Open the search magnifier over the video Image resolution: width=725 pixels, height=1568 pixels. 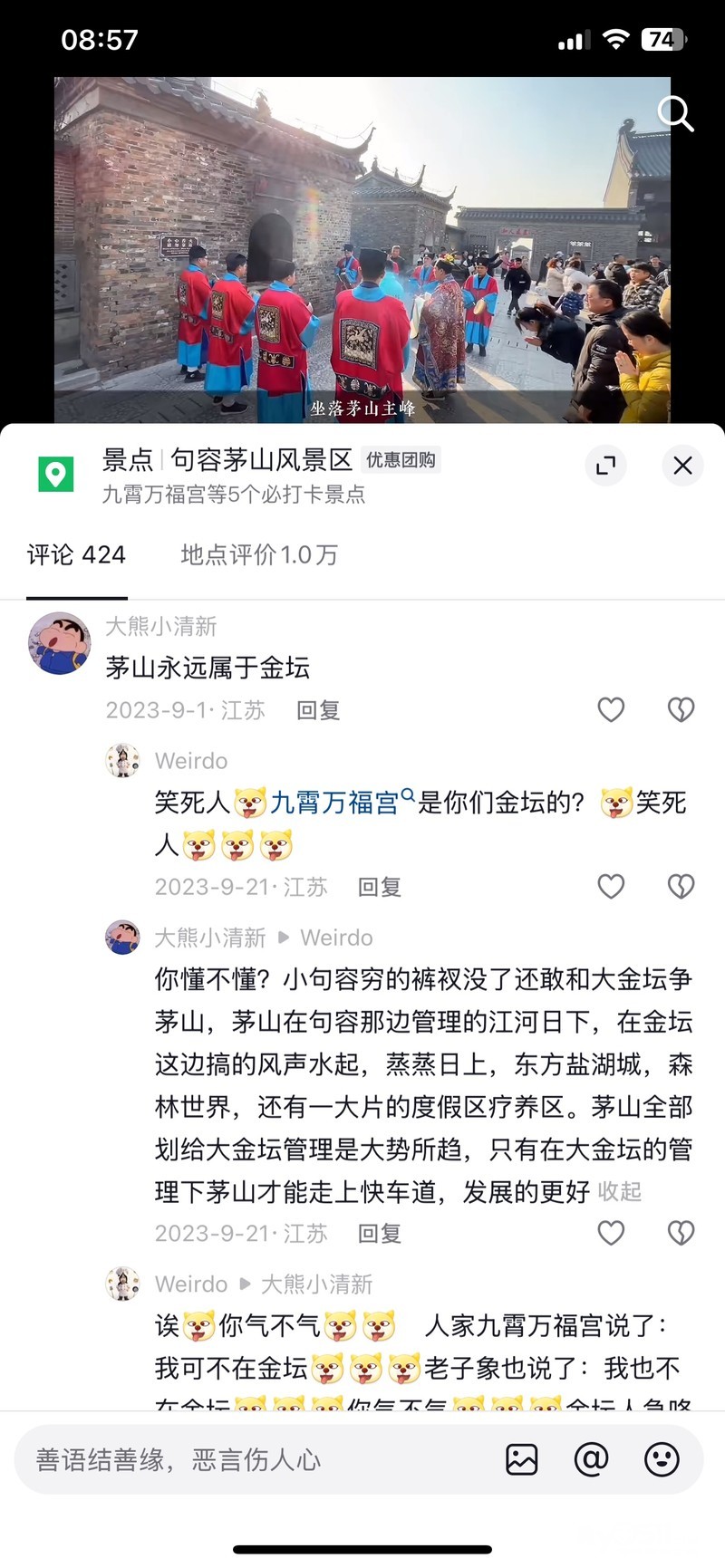(x=674, y=115)
